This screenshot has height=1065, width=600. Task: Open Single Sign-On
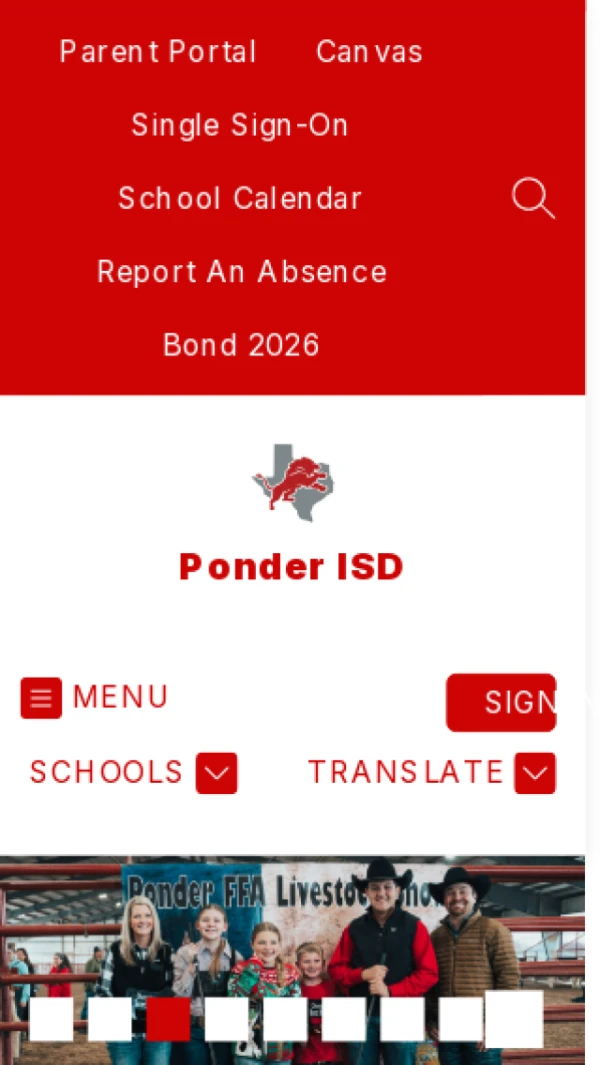pyautogui.click(x=240, y=125)
